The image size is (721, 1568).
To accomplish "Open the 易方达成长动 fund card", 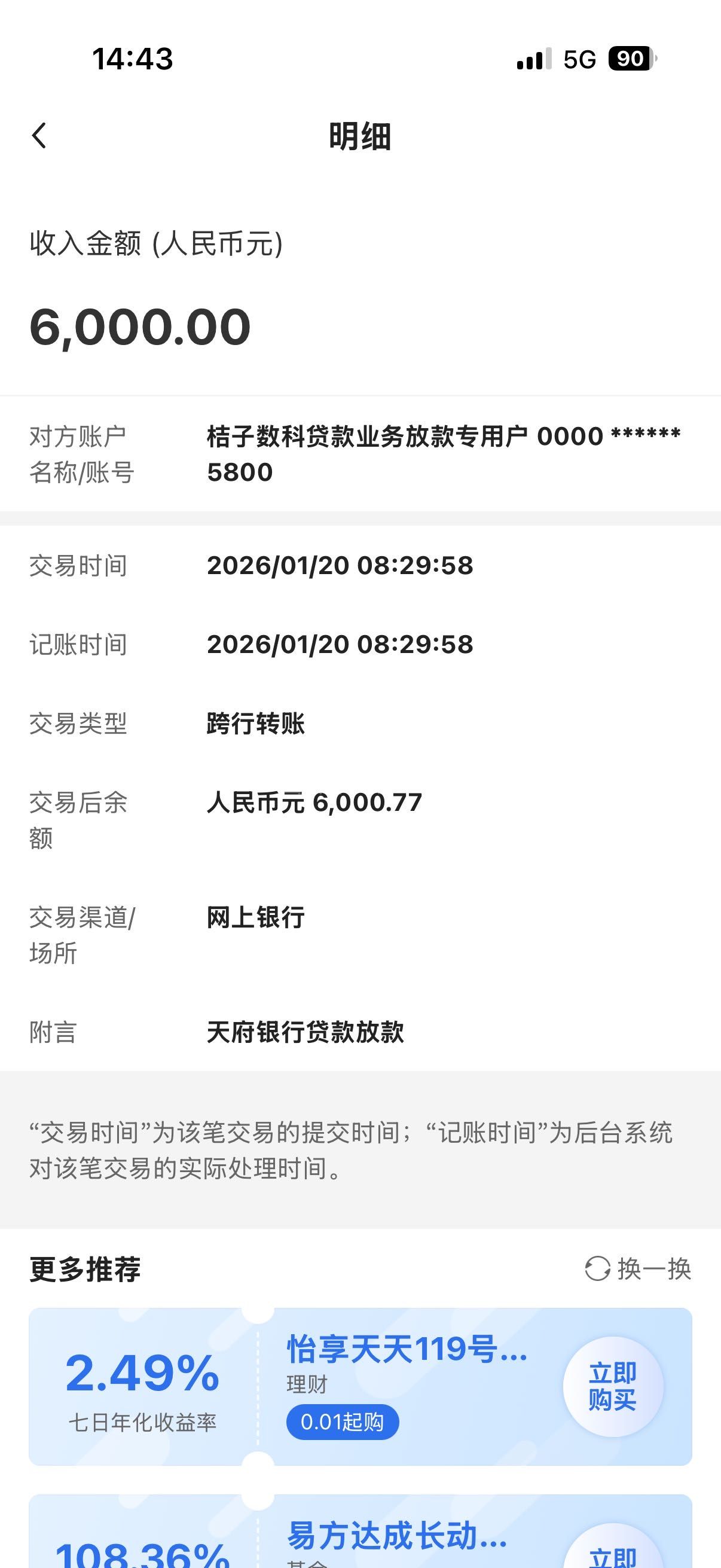I will [397, 1536].
